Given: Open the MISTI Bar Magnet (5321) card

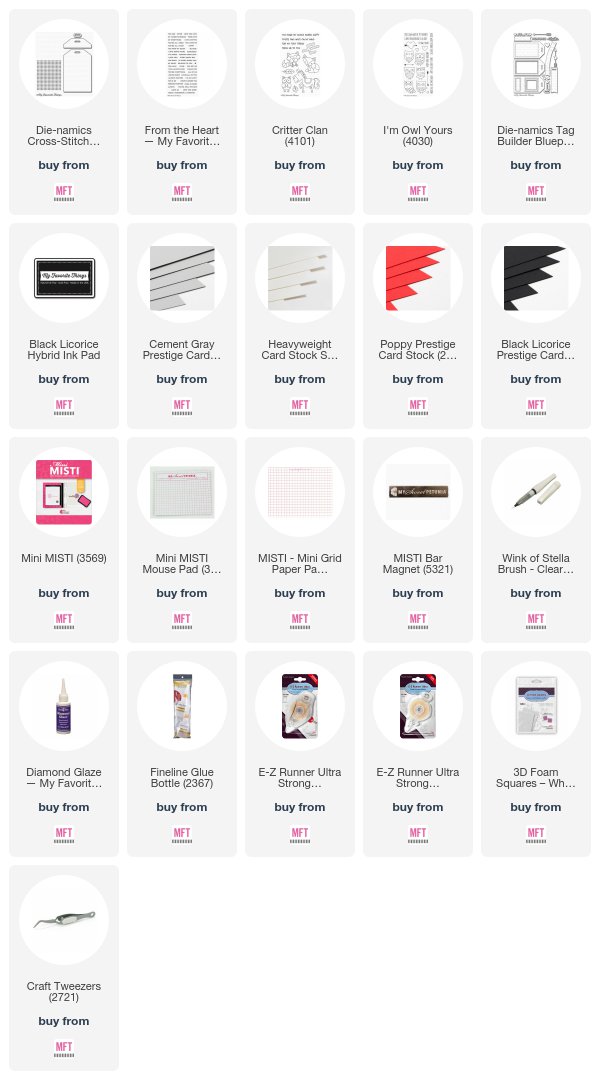Looking at the screenshot, I should pos(417,540).
